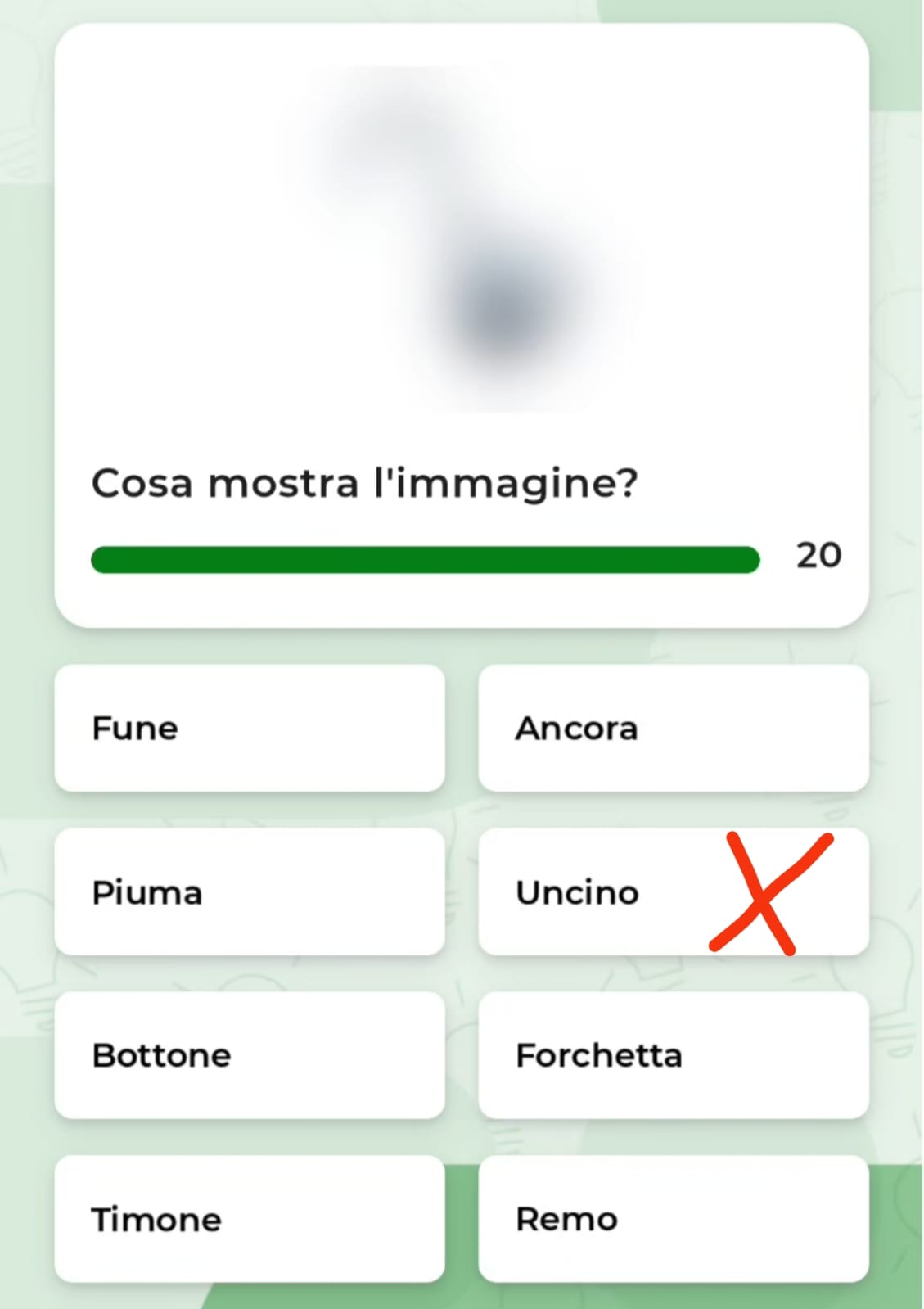Answer with Bottone
924x1309 pixels.
pos(250,1055)
